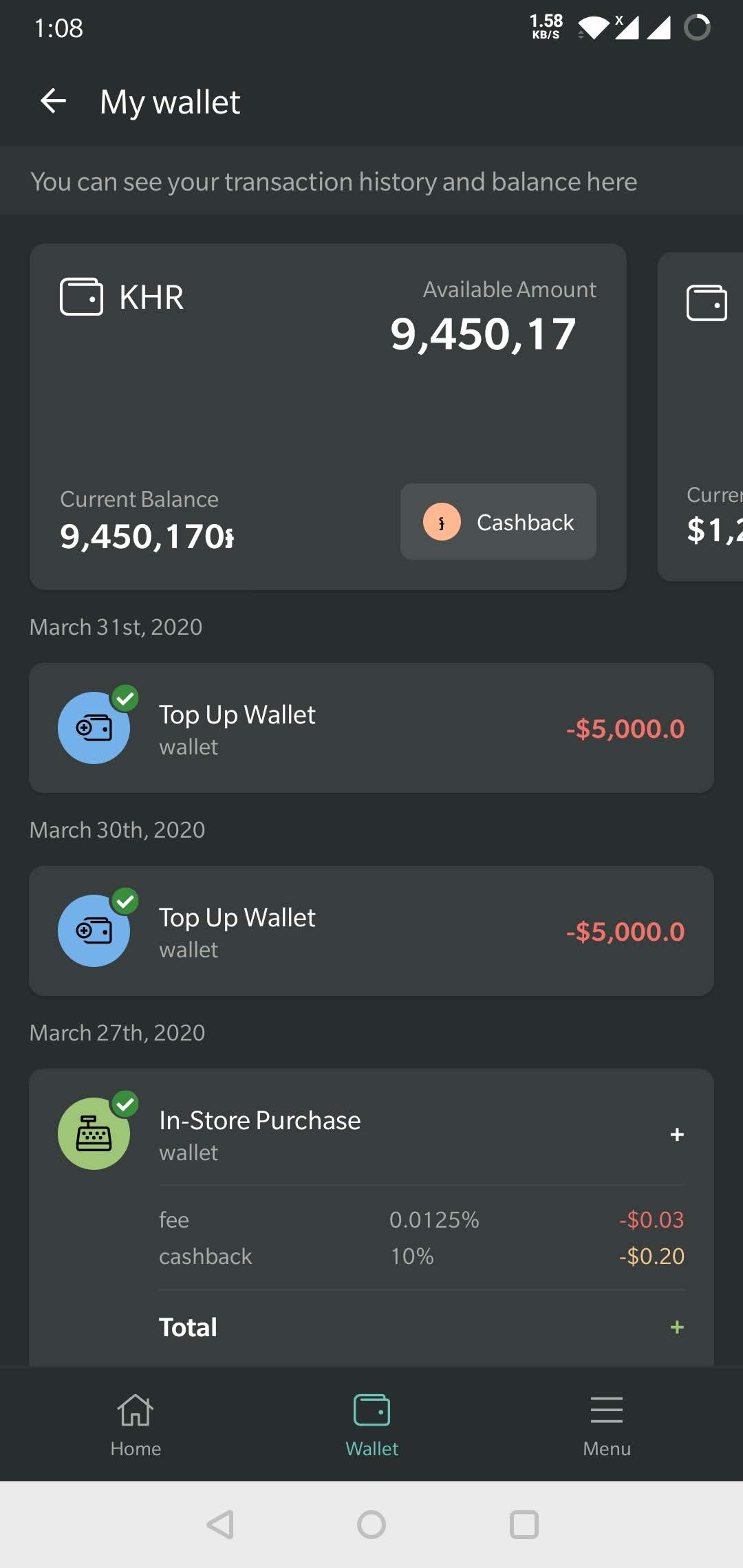Select the KHR wallet card
The image size is (743, 1568).
pyautogui.click(x=327, y=417)
